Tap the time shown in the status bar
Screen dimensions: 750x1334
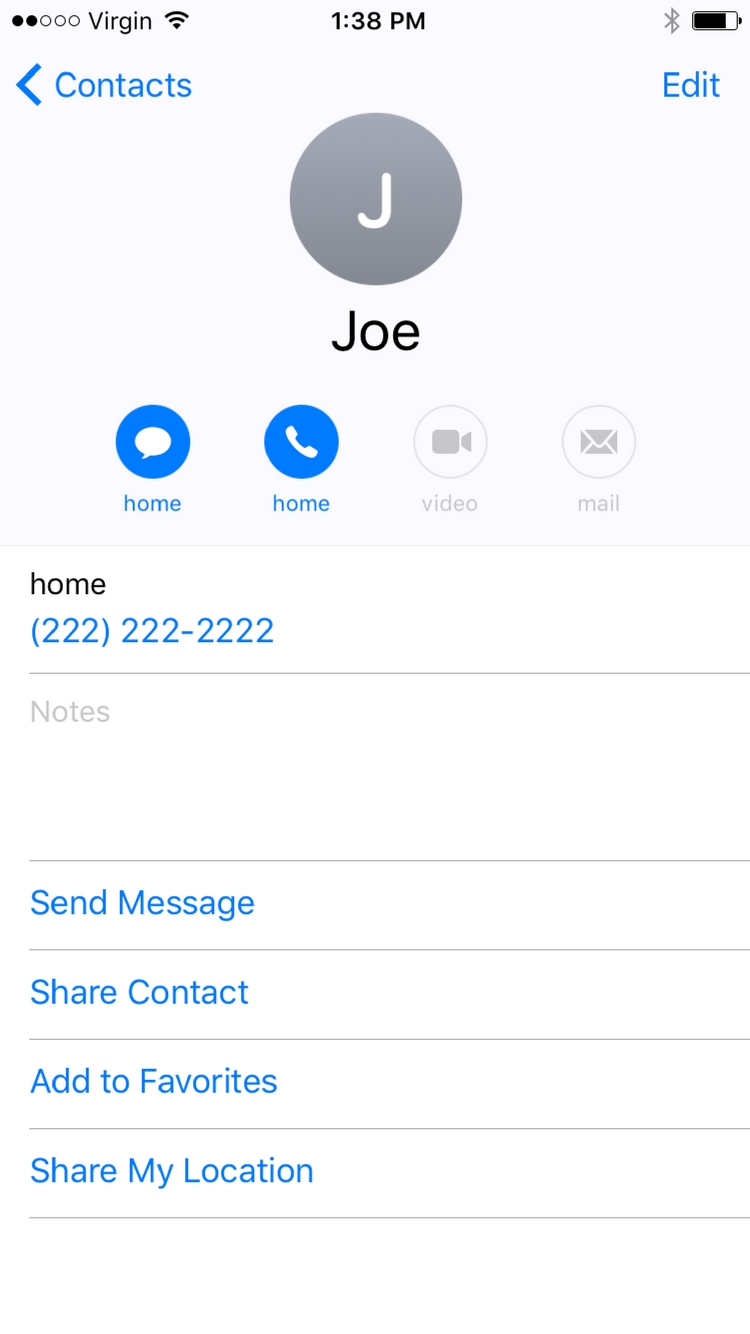click(x=378, y=19)
